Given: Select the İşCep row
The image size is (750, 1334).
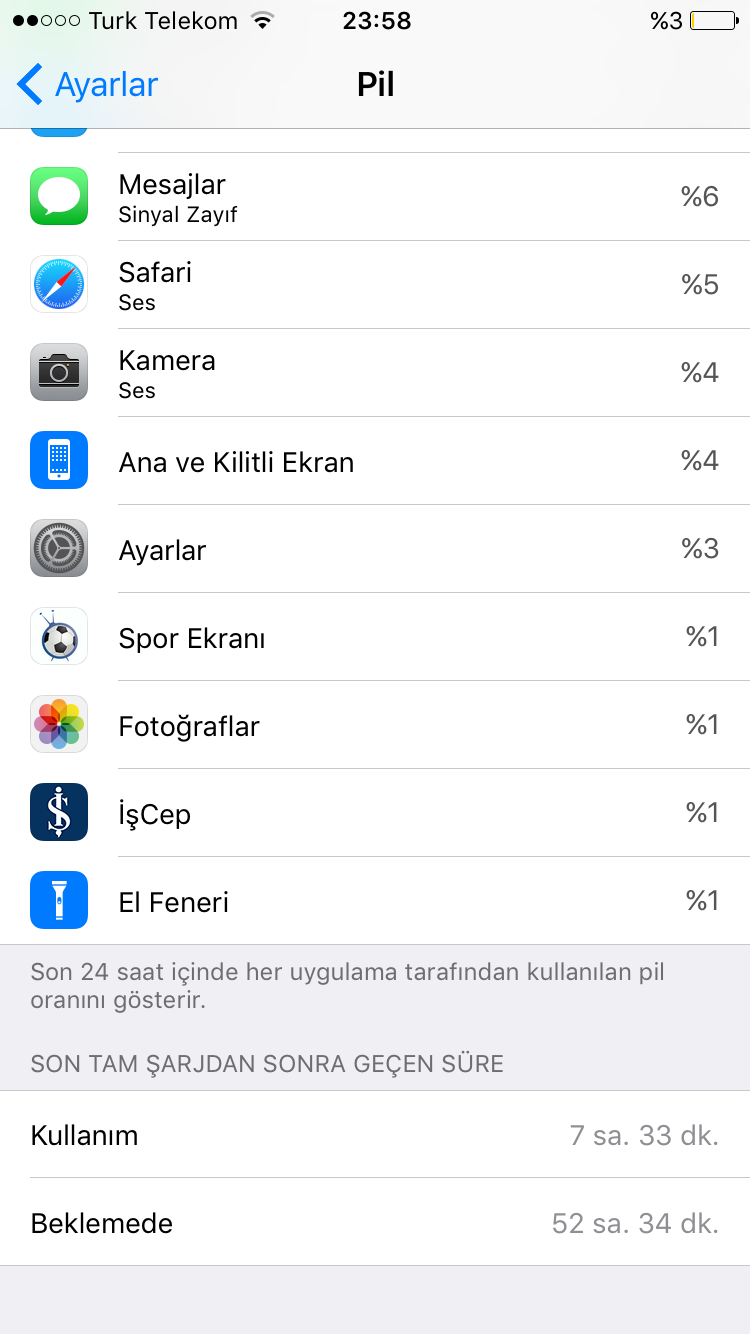Looking at the screenshot, I should pyautogui.click(x=375, y=814).
